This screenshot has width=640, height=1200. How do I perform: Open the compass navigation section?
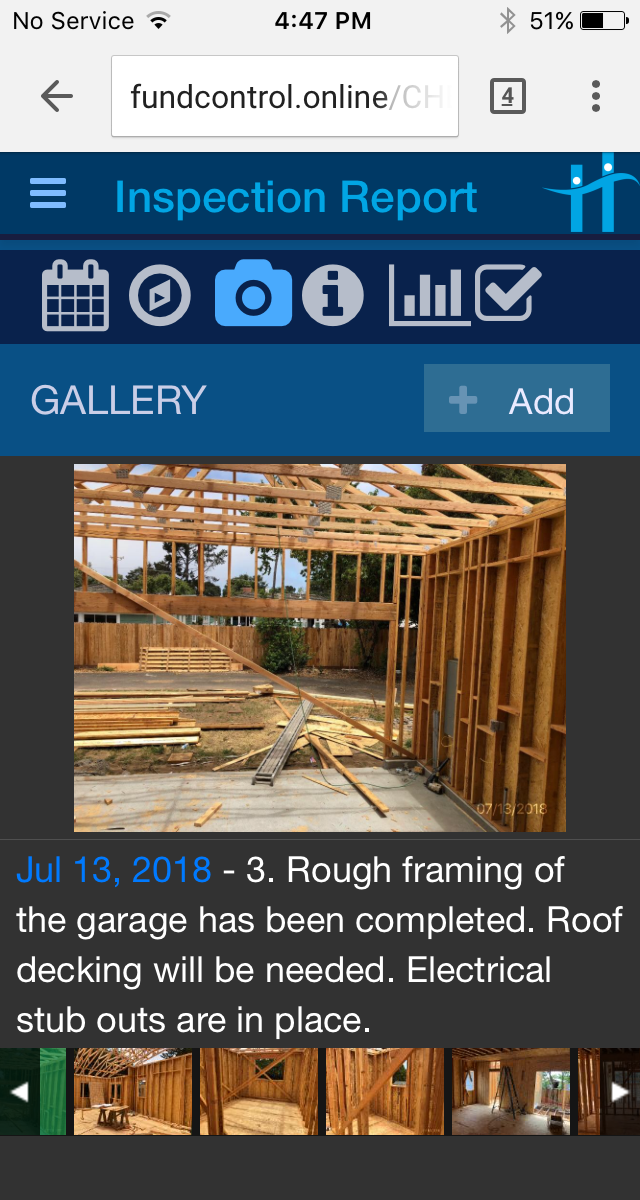click(160, 295)
